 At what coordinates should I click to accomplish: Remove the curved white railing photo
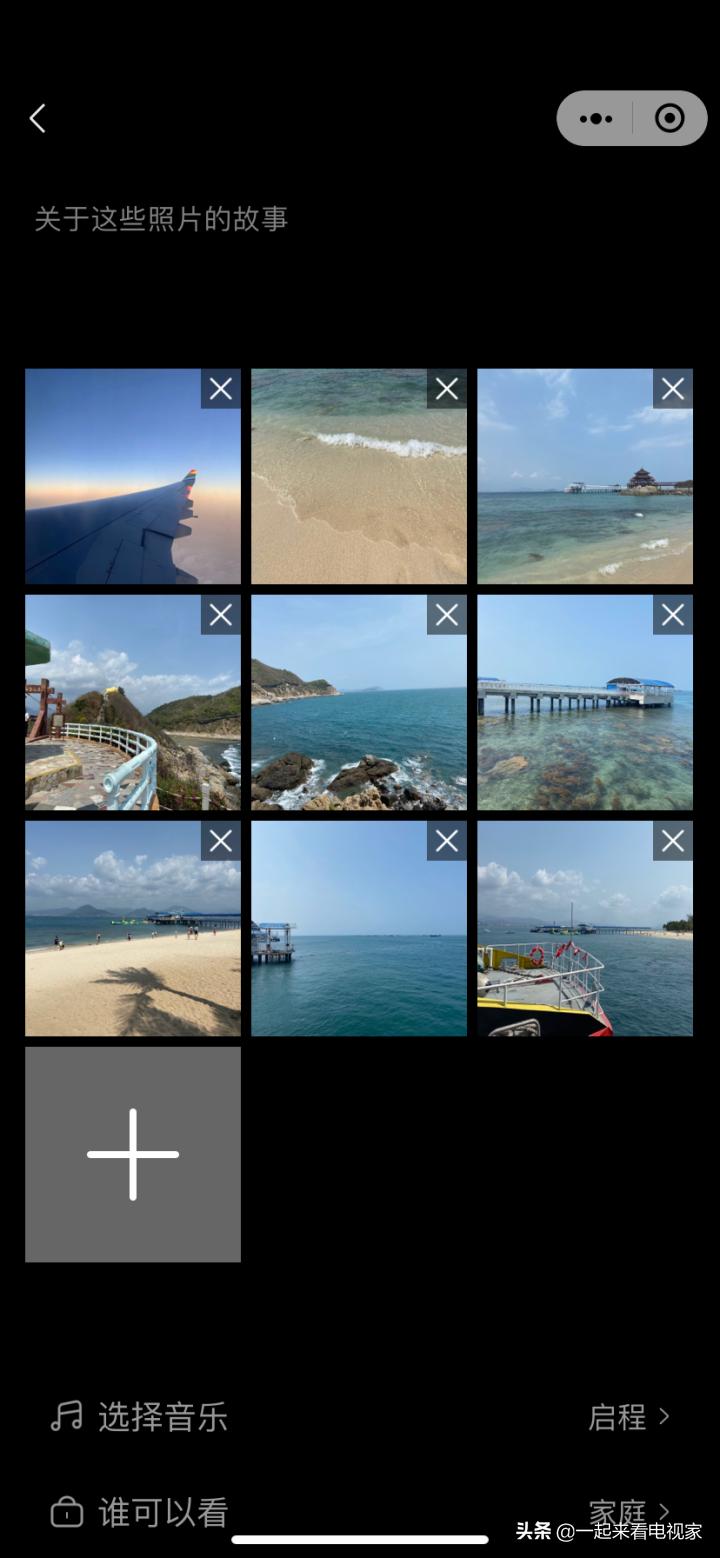[221, 615]
